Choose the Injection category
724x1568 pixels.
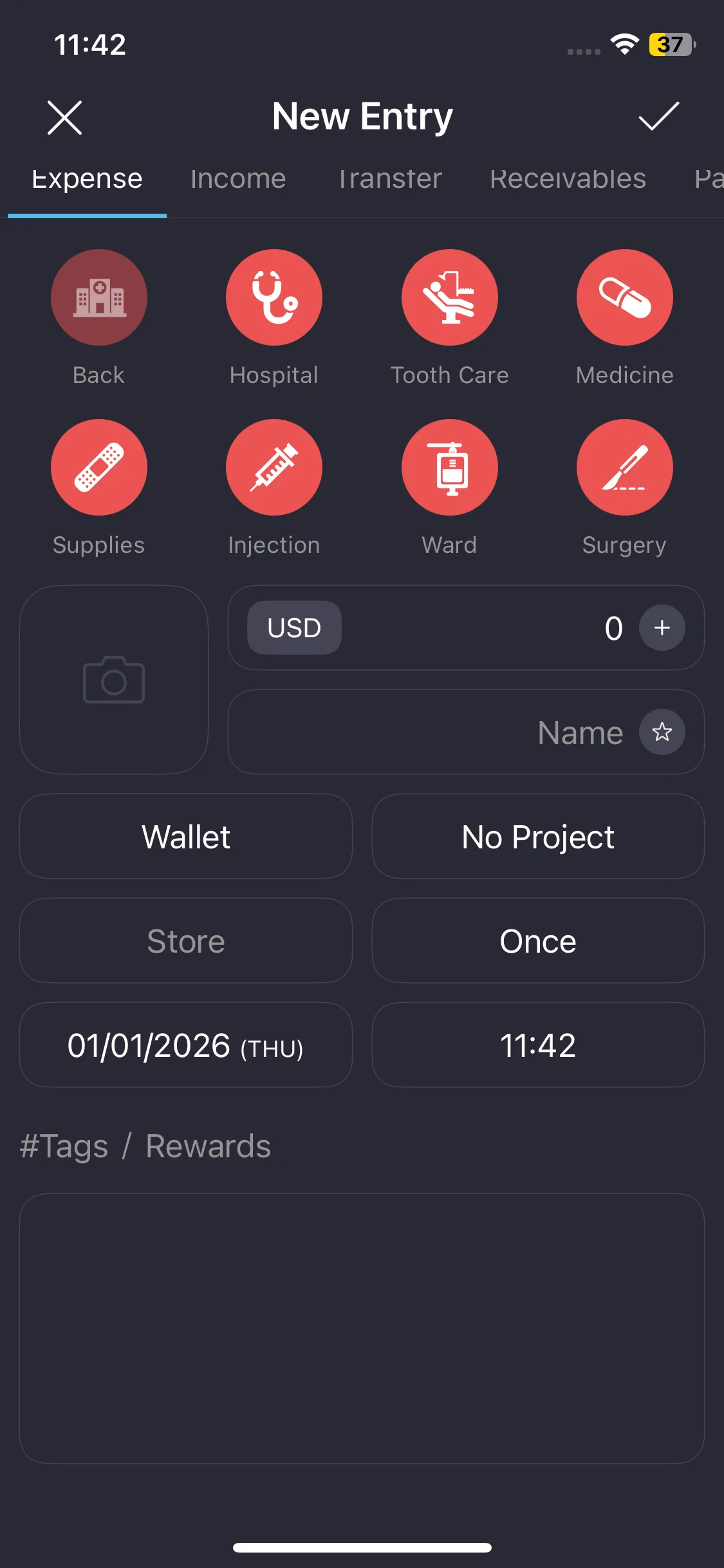coord(274,468)
